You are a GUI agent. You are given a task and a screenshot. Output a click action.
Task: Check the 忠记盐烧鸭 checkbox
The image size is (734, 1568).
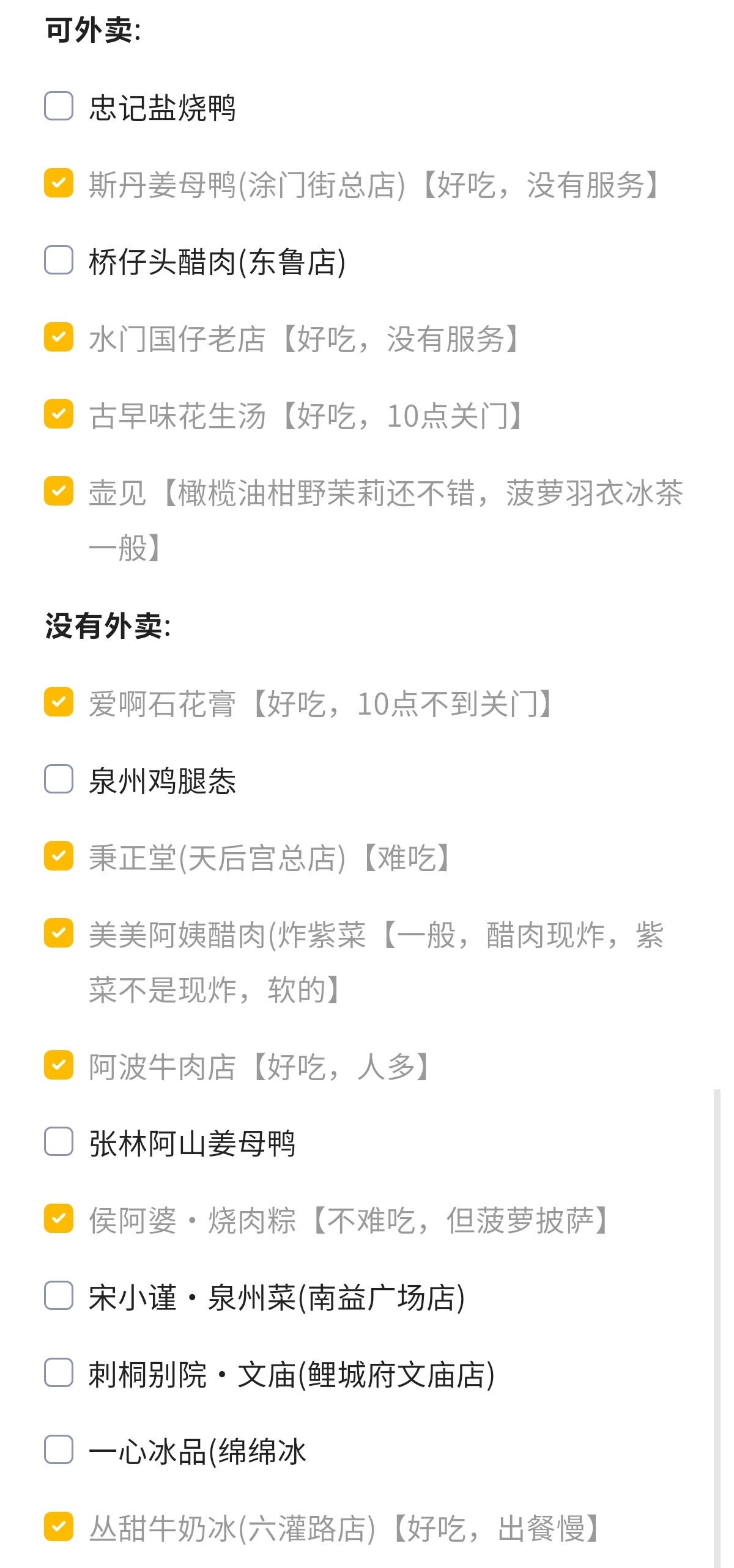[x=59, y=106]
